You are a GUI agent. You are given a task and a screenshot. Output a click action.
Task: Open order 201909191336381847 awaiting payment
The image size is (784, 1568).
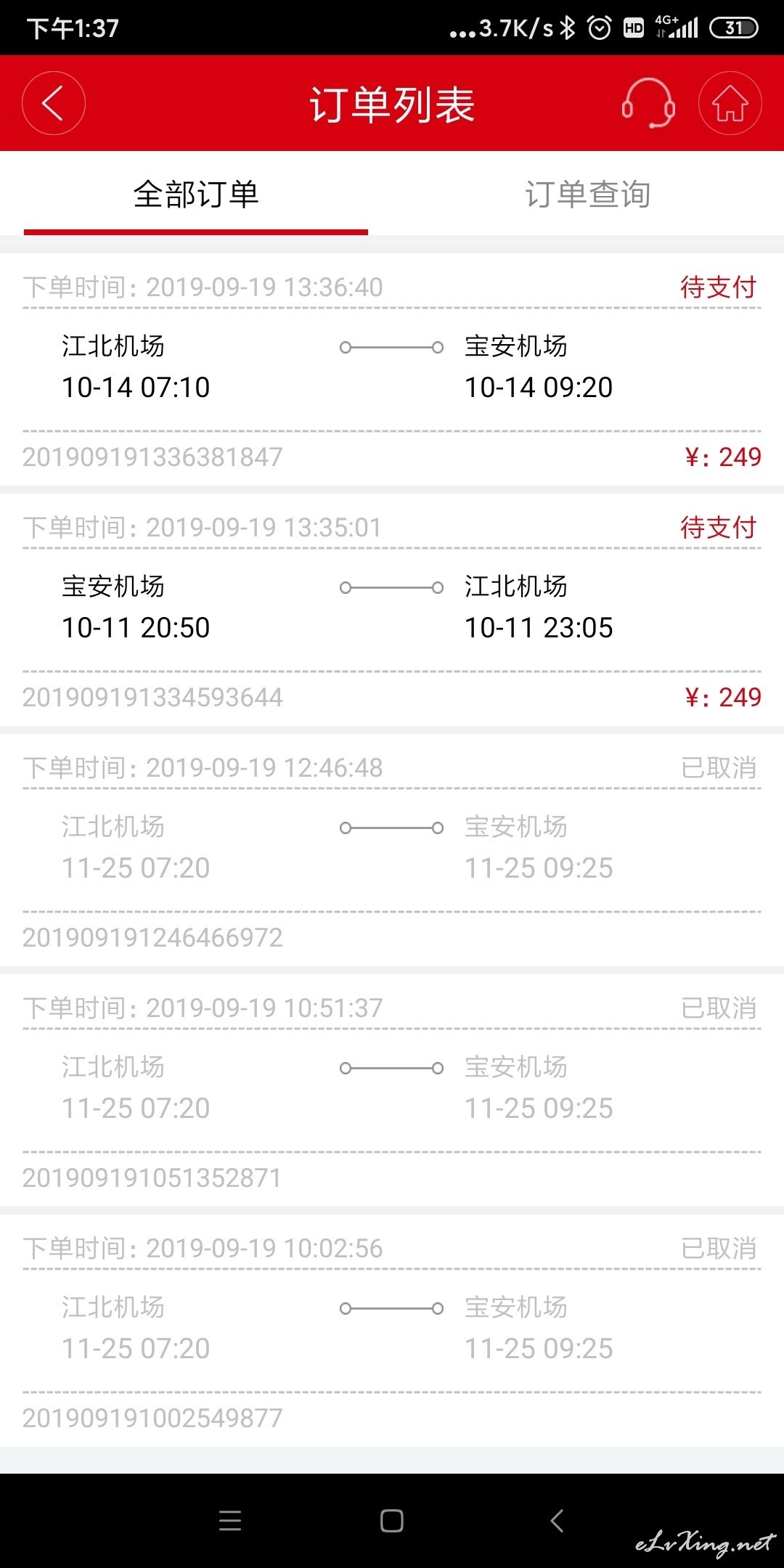[392, 369]
